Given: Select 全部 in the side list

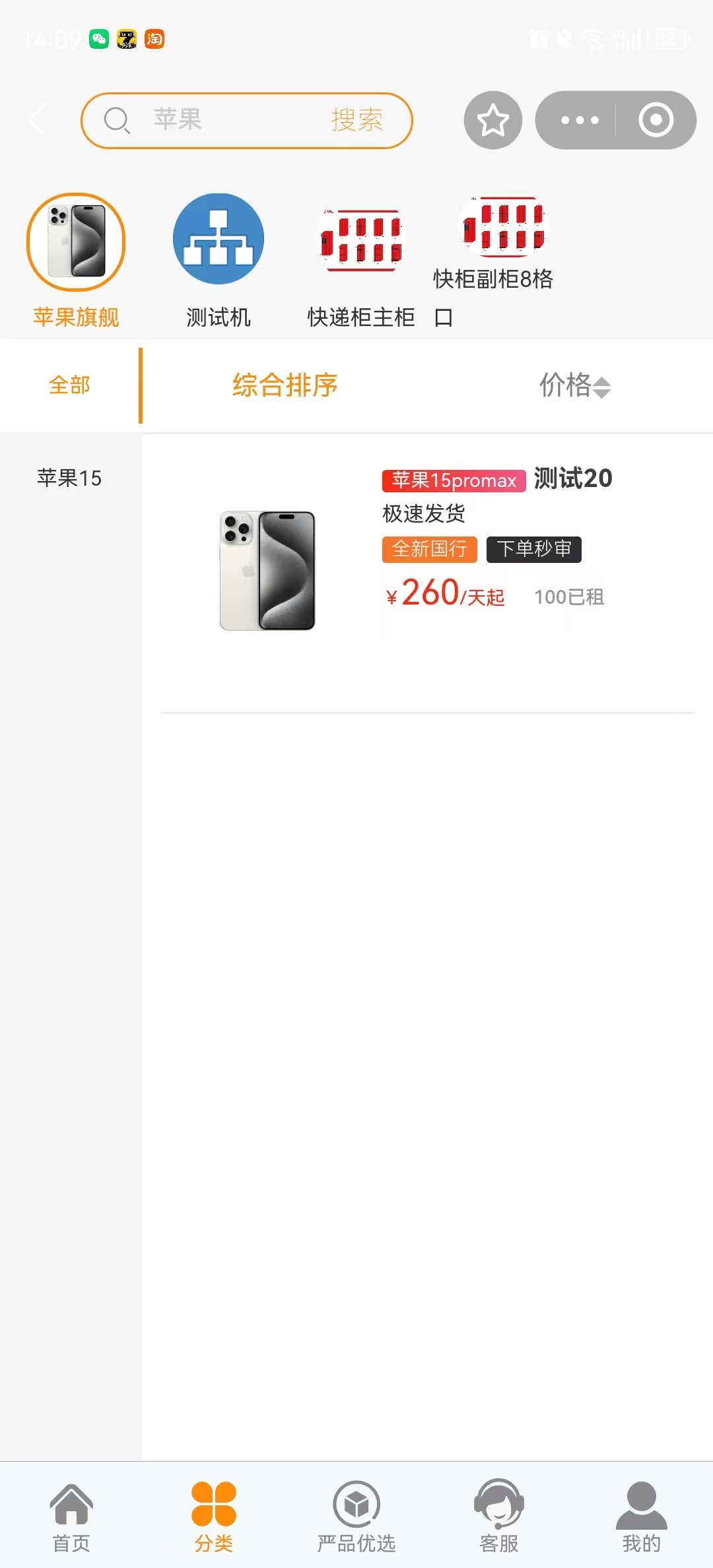Looking at the screenshot, I should 69,385.
